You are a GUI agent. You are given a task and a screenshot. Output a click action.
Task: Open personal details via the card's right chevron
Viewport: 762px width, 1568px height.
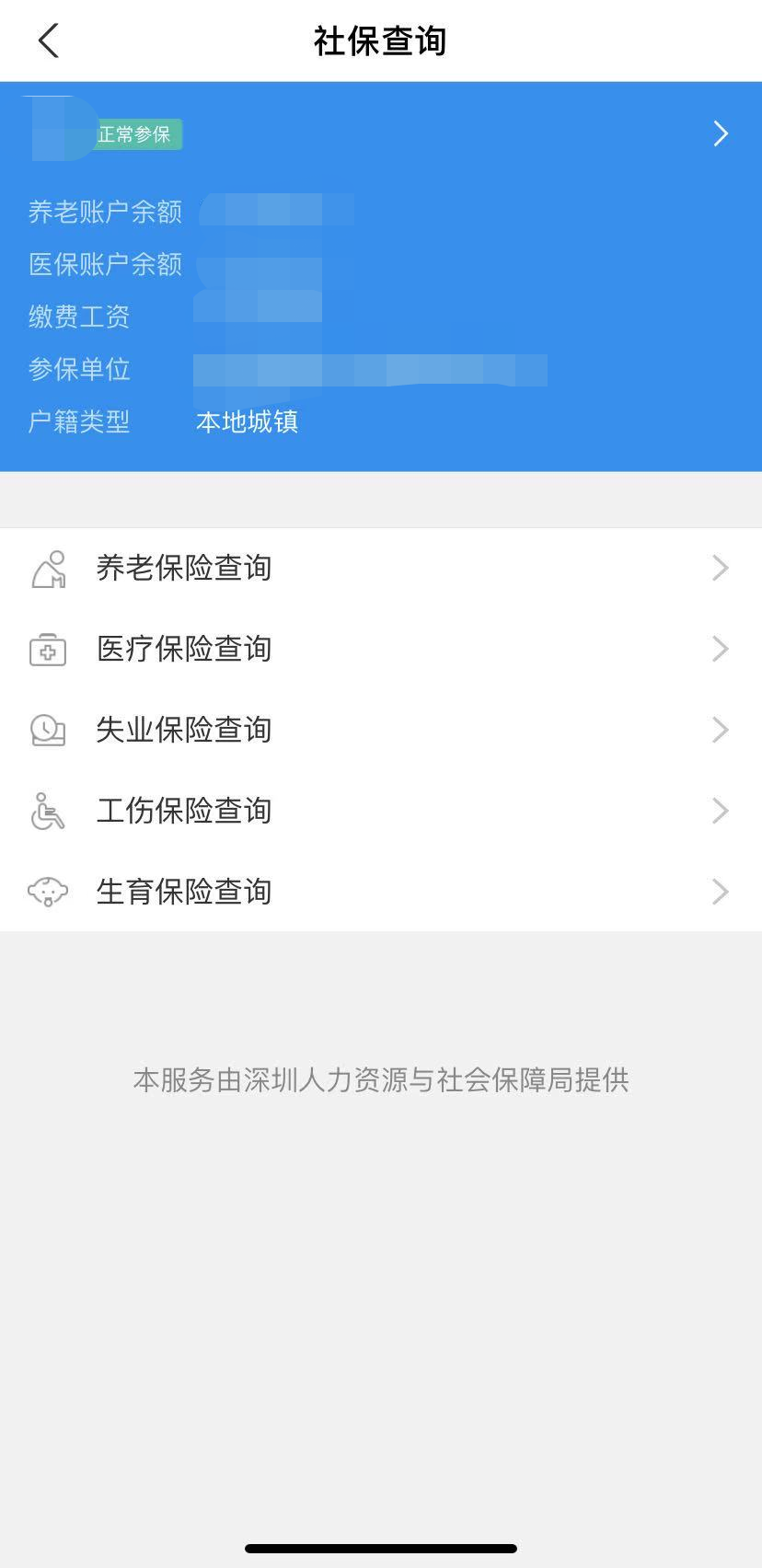coord(721,133)
